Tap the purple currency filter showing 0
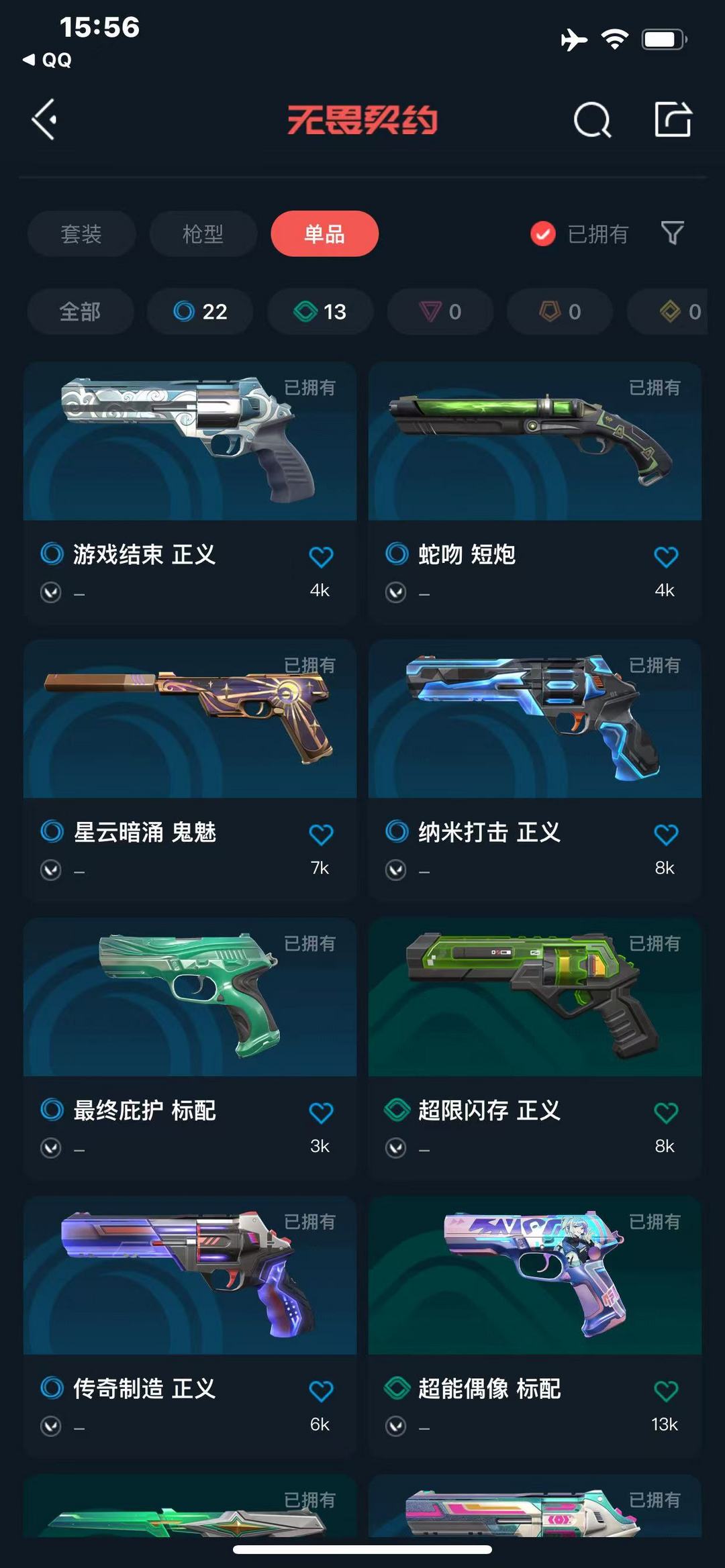The height and width of the screenshot is (1568, 725). click(440, 311)
